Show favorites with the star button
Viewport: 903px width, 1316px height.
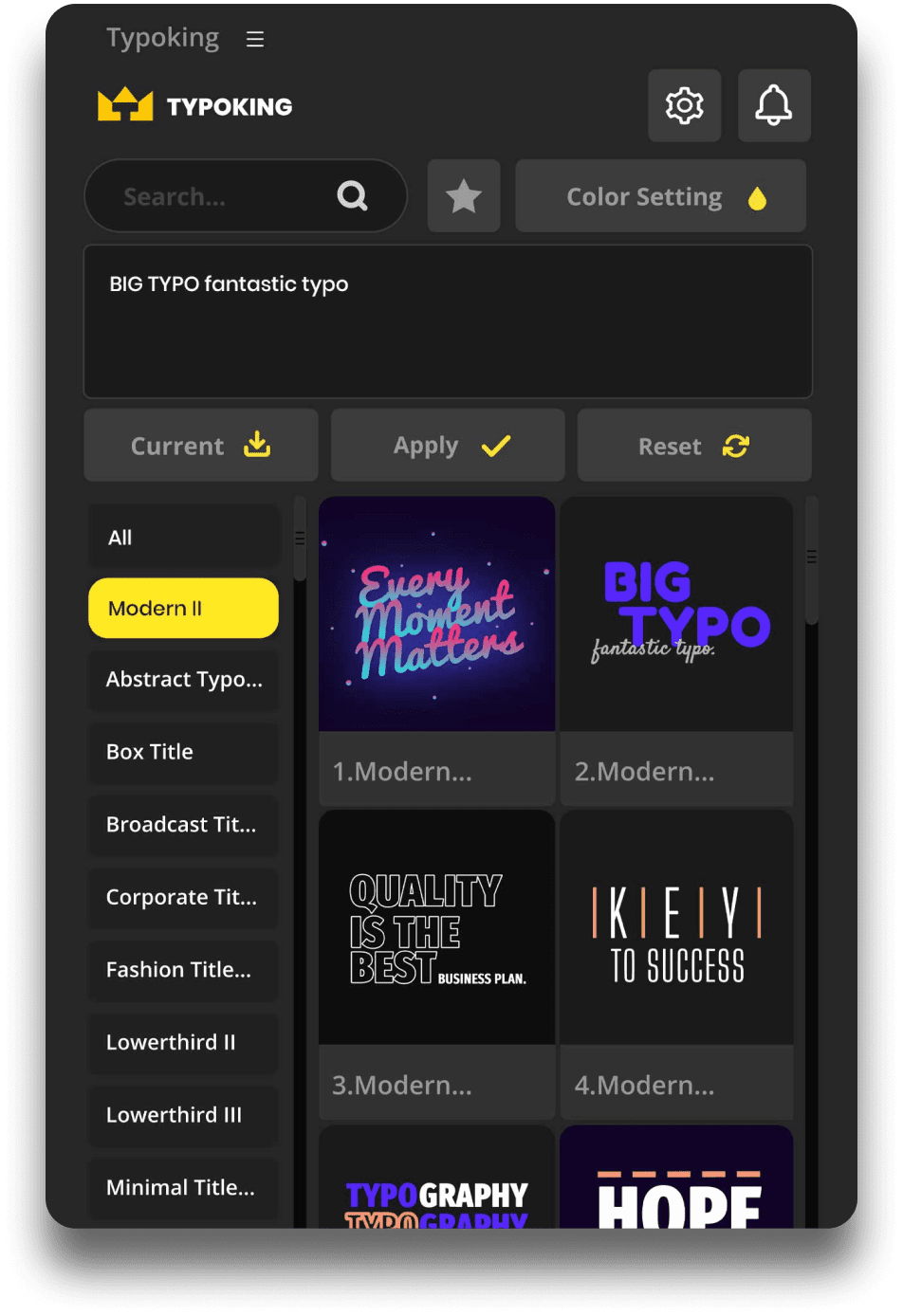[x=464, y=196]
